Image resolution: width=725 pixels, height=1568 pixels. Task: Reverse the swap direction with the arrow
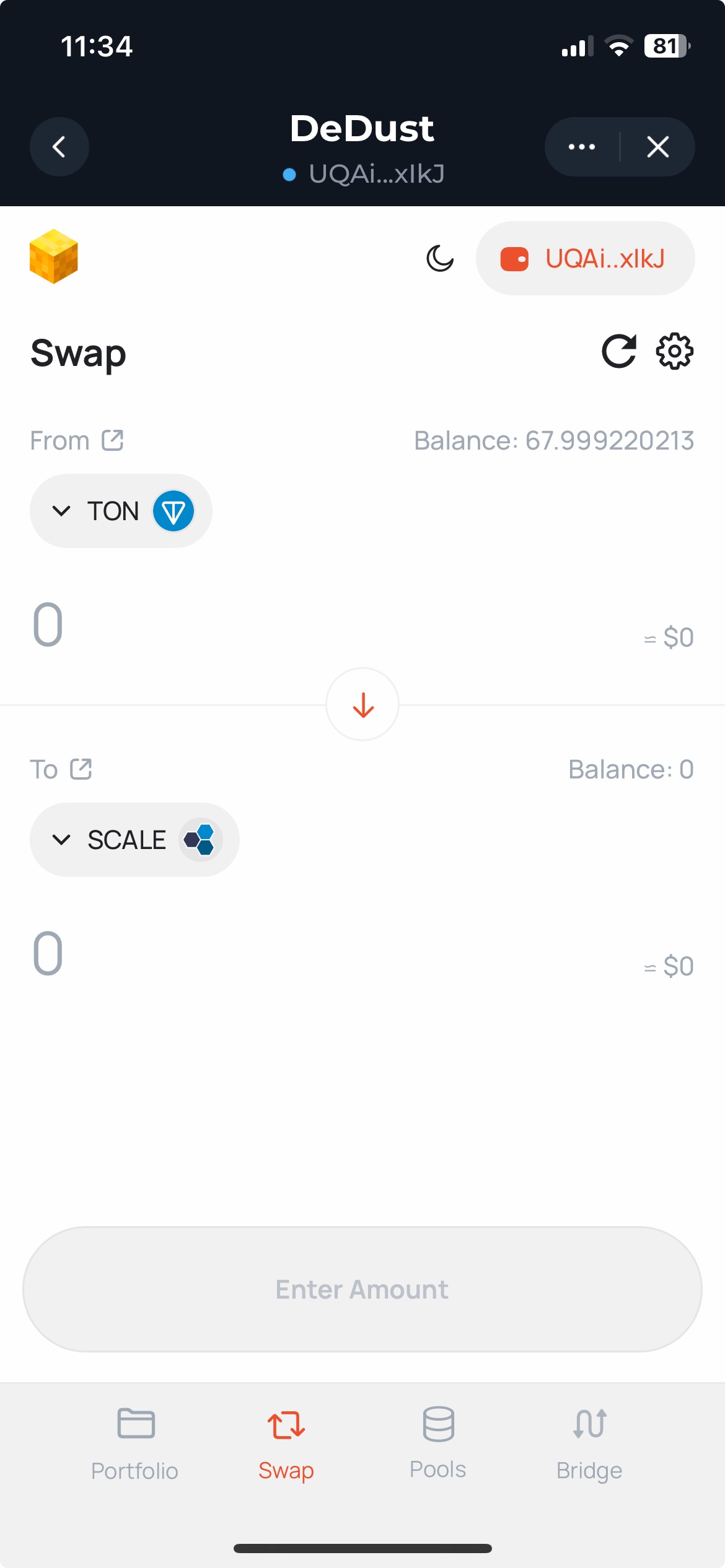[362, 705]
